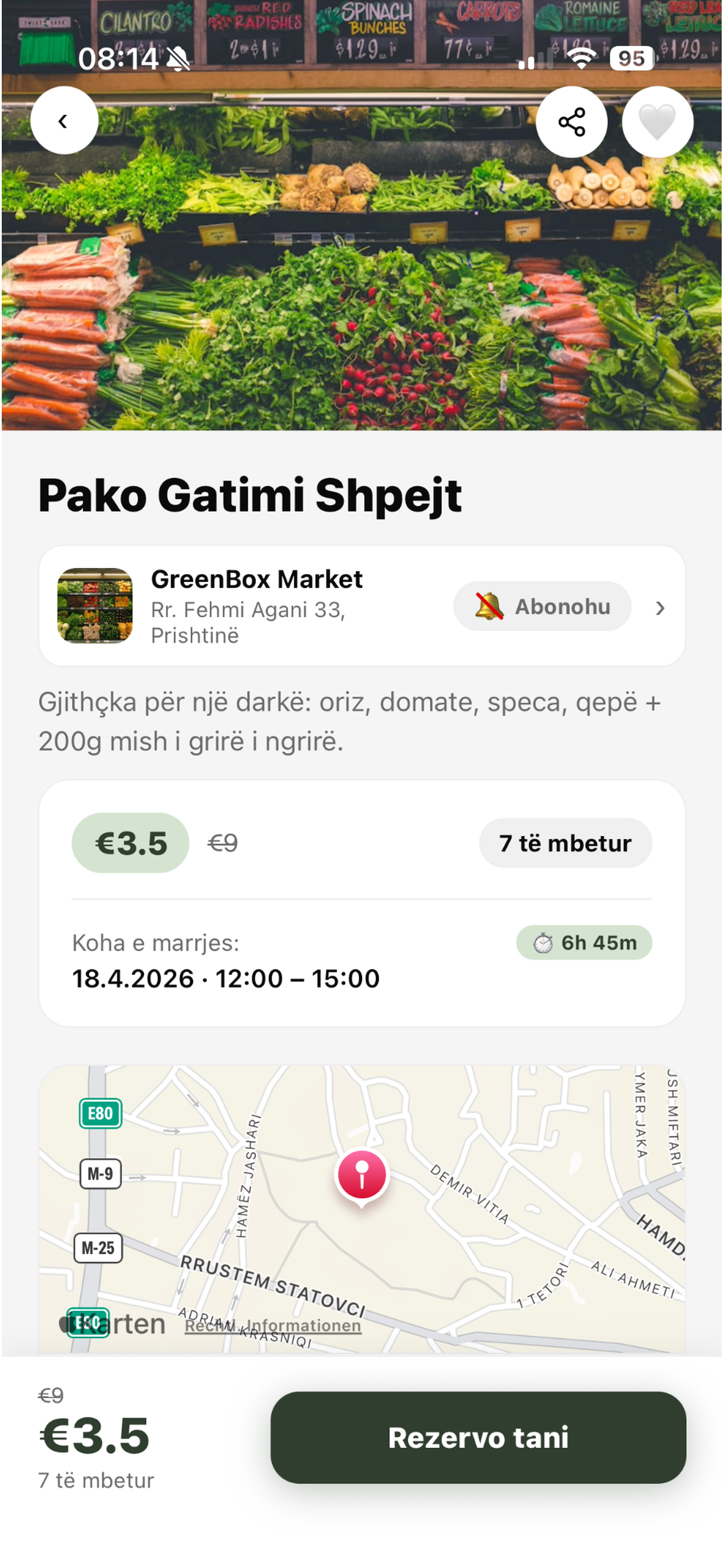Toggle favorite status of Pako Gatimi Shpejt

click(x=657, y=123)
